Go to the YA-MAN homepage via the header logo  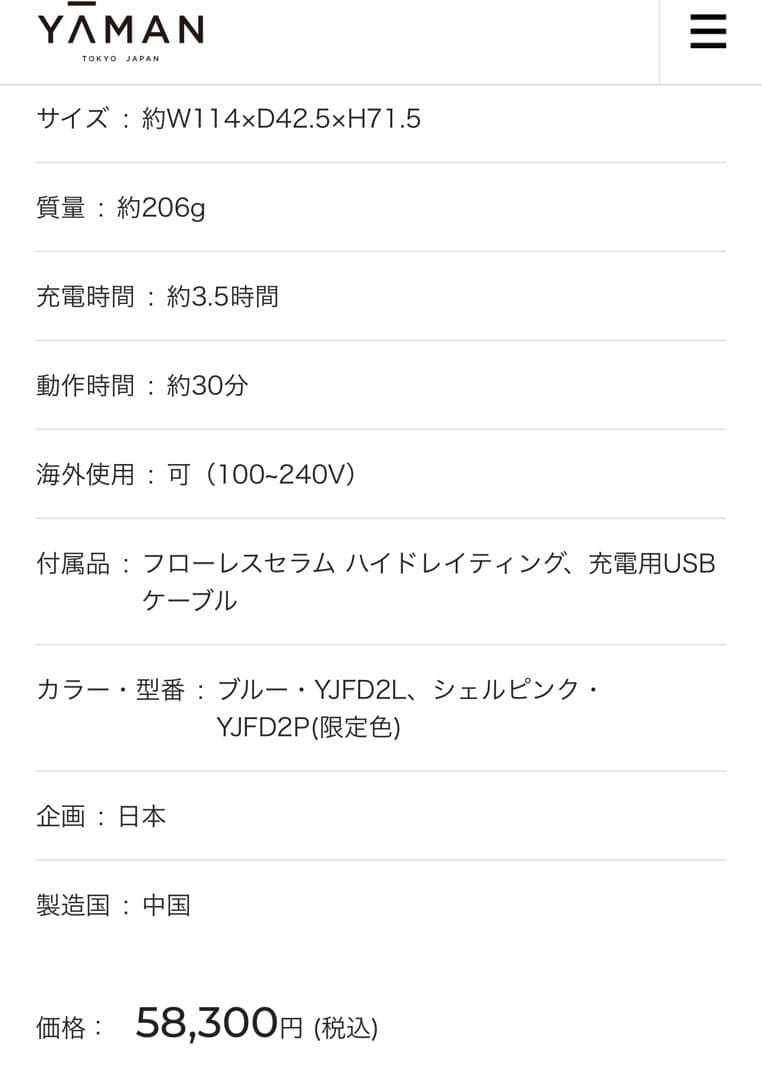point(121,34)
